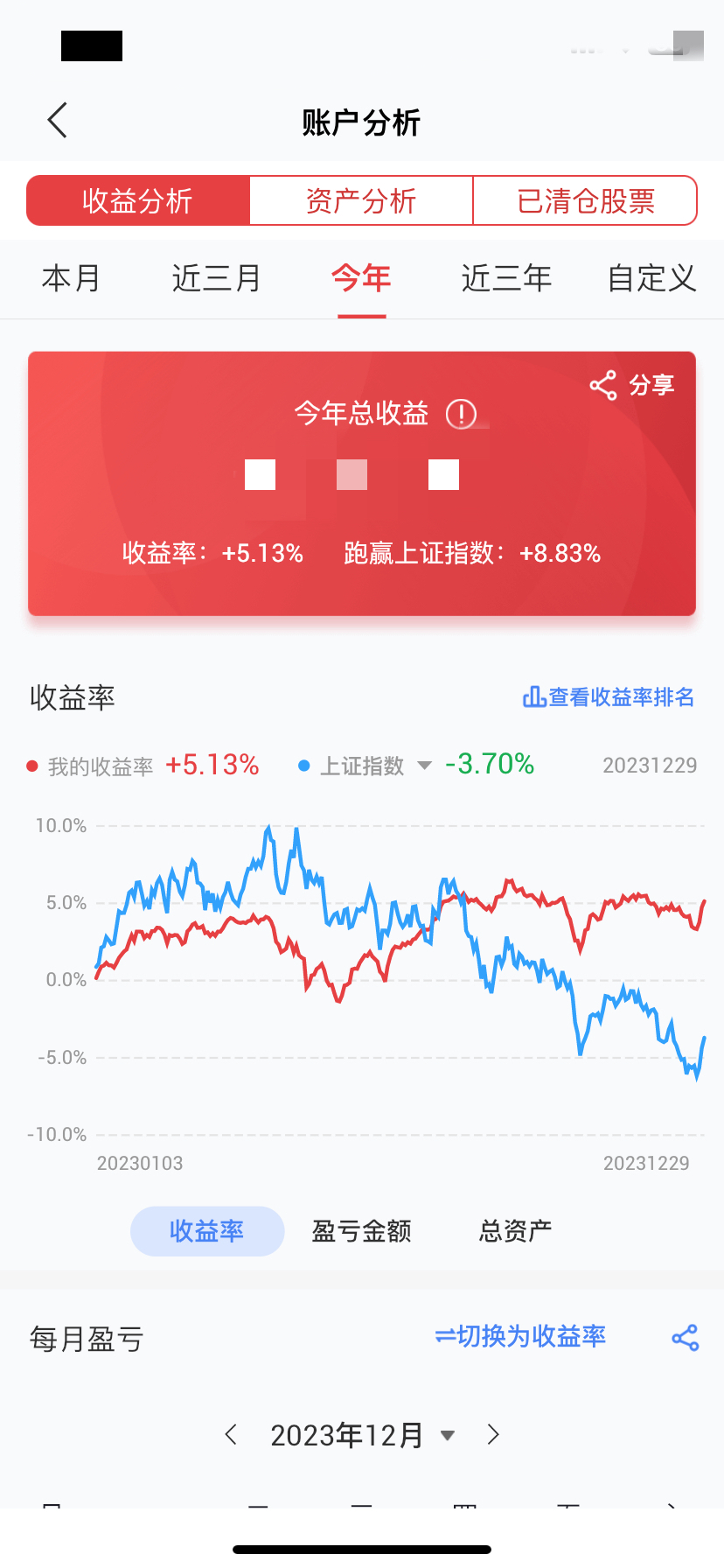
Task: Expand the 上证指数 benchmark dropdown
Action: coord(425,766)
